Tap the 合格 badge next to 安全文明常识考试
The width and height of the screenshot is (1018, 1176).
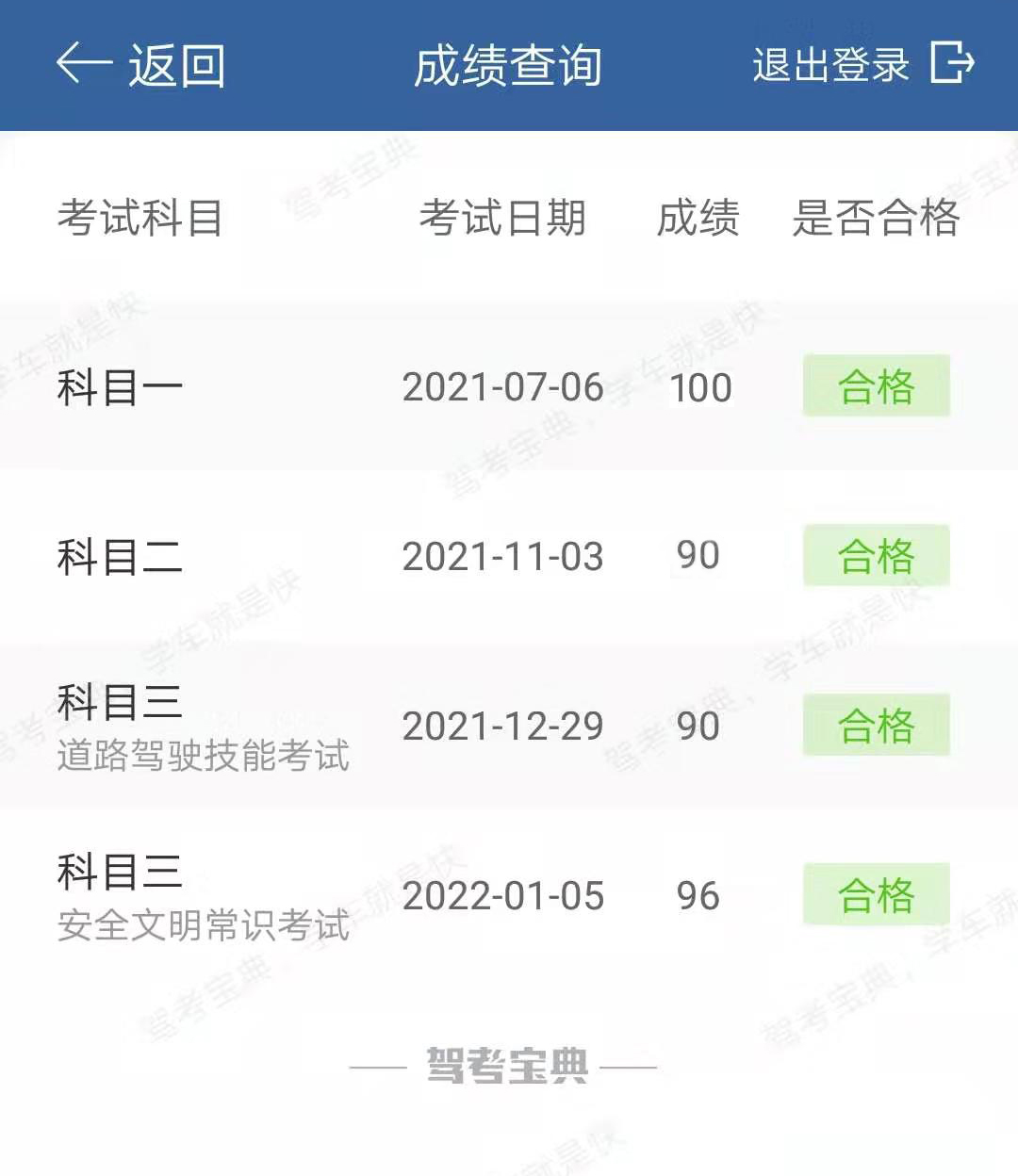pyautogui.click(x=875, y=895)
